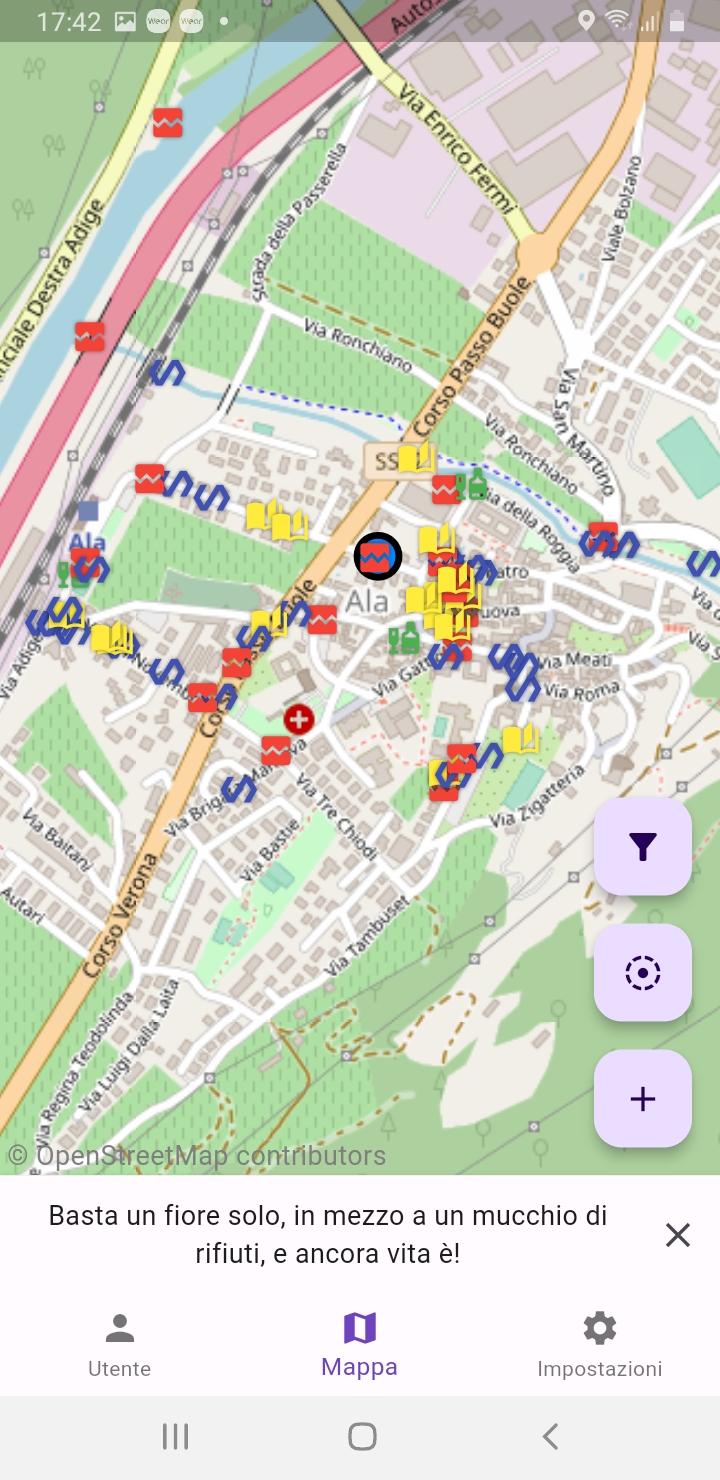Open the map filter button
The width and height of the screenshot is (720, 1480).
point(642,847)
